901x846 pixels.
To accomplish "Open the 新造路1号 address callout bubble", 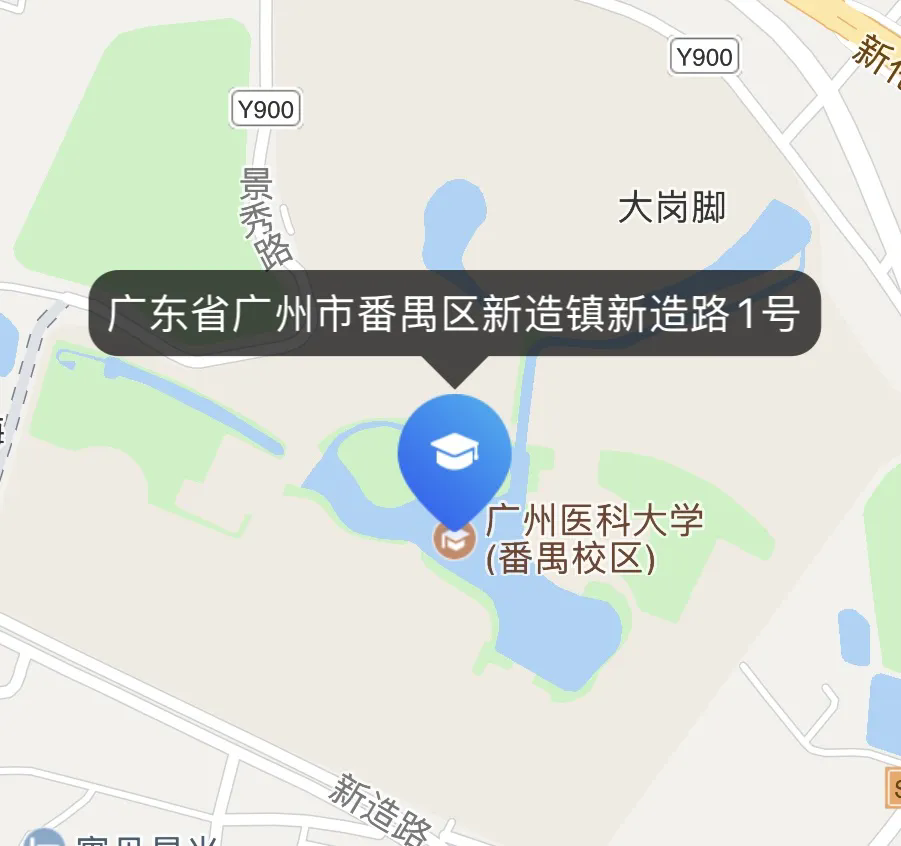I will pos(455,315).
